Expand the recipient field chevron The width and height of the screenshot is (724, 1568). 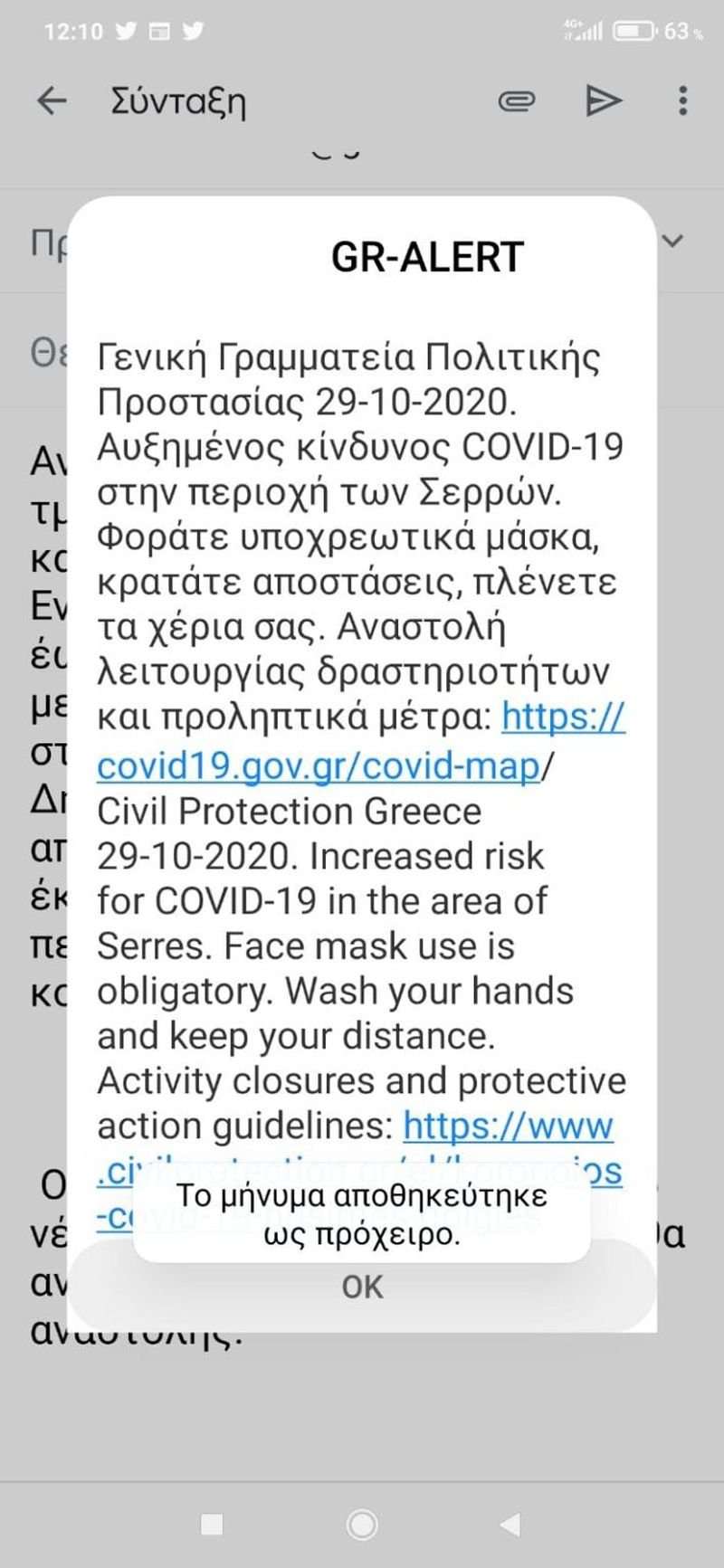672,241
